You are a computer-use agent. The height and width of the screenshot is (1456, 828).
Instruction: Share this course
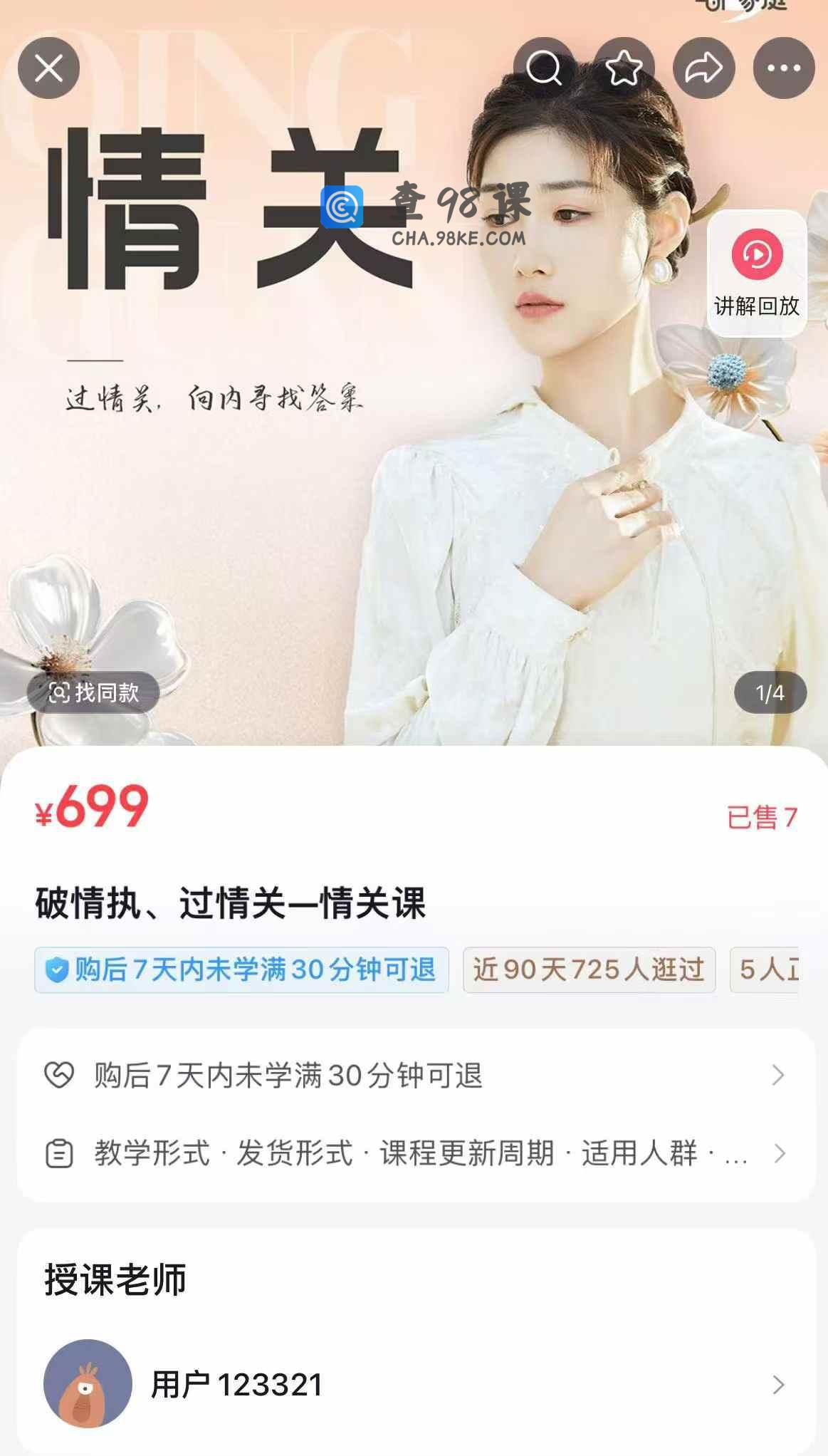(x=703, y=68)
